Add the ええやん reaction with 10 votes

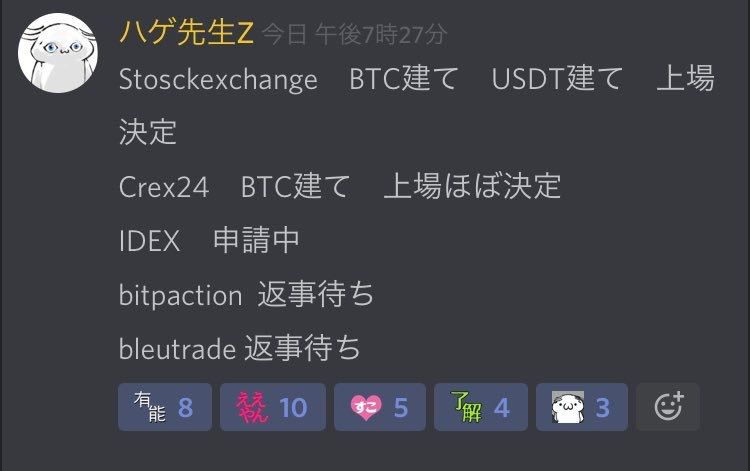[x=271, y=407]
